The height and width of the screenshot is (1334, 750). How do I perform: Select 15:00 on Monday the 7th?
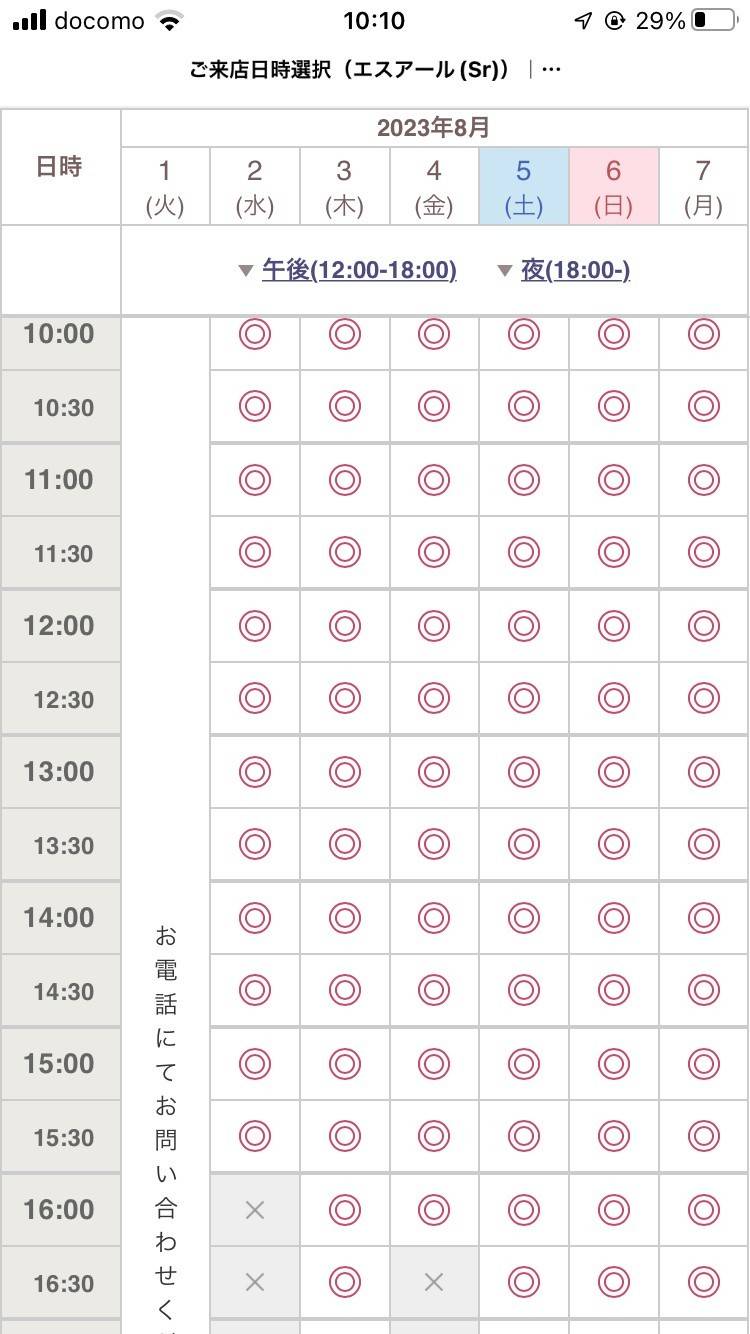(704, 1063)
